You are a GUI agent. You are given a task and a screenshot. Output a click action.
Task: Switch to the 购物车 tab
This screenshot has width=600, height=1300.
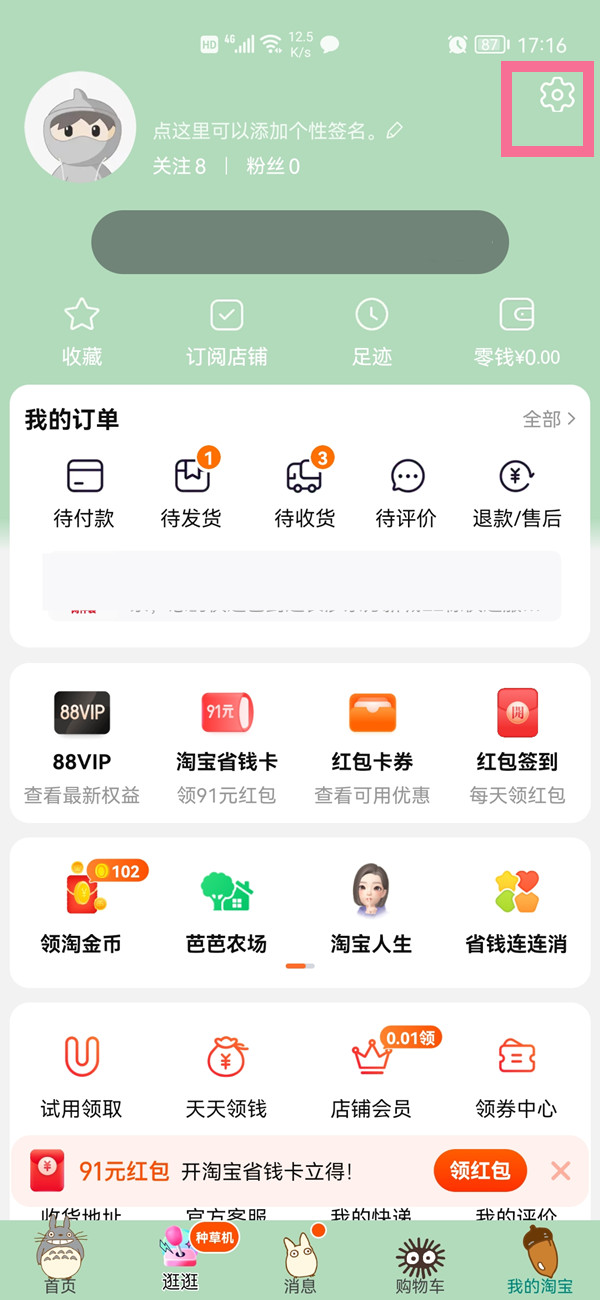[x=420, y=1265]
